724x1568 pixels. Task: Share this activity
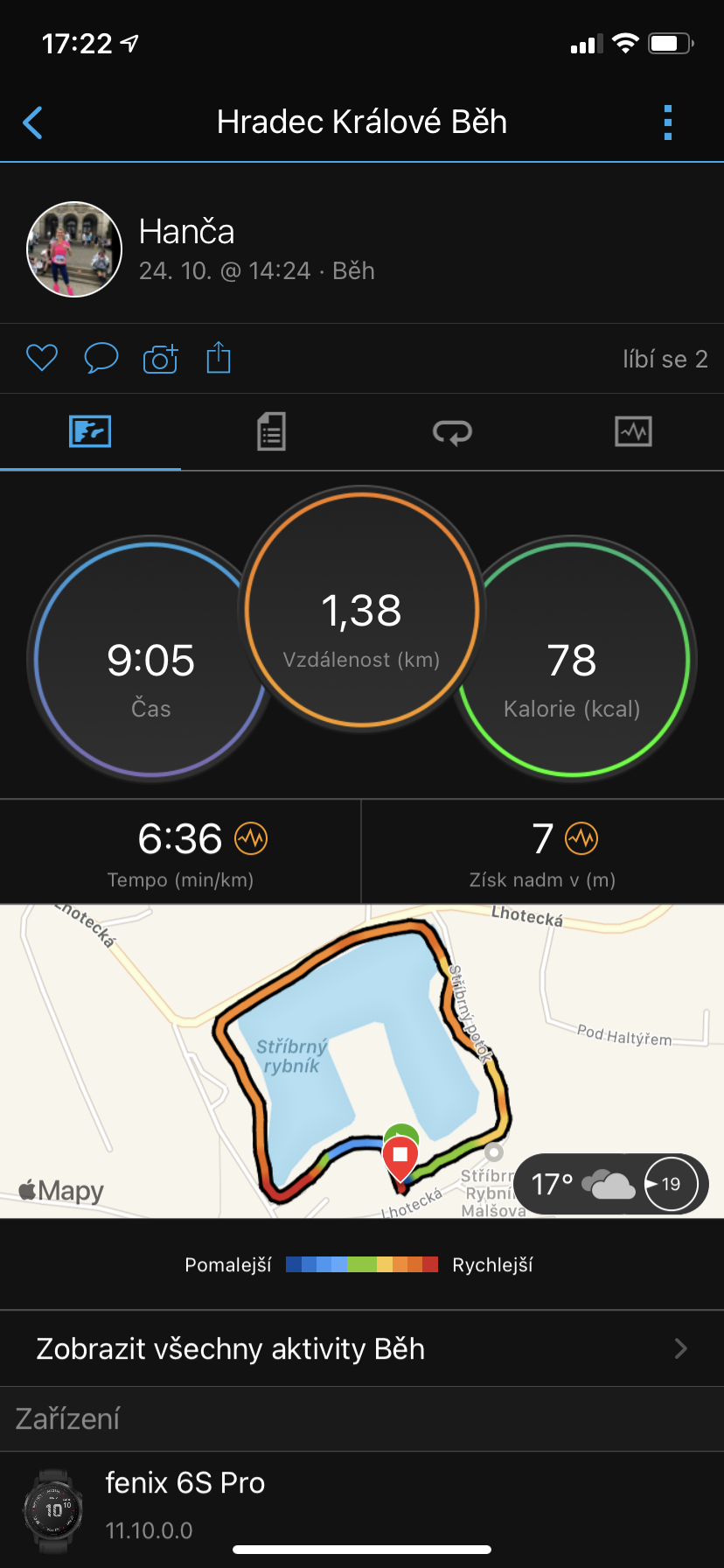click(x=219, y=357)
